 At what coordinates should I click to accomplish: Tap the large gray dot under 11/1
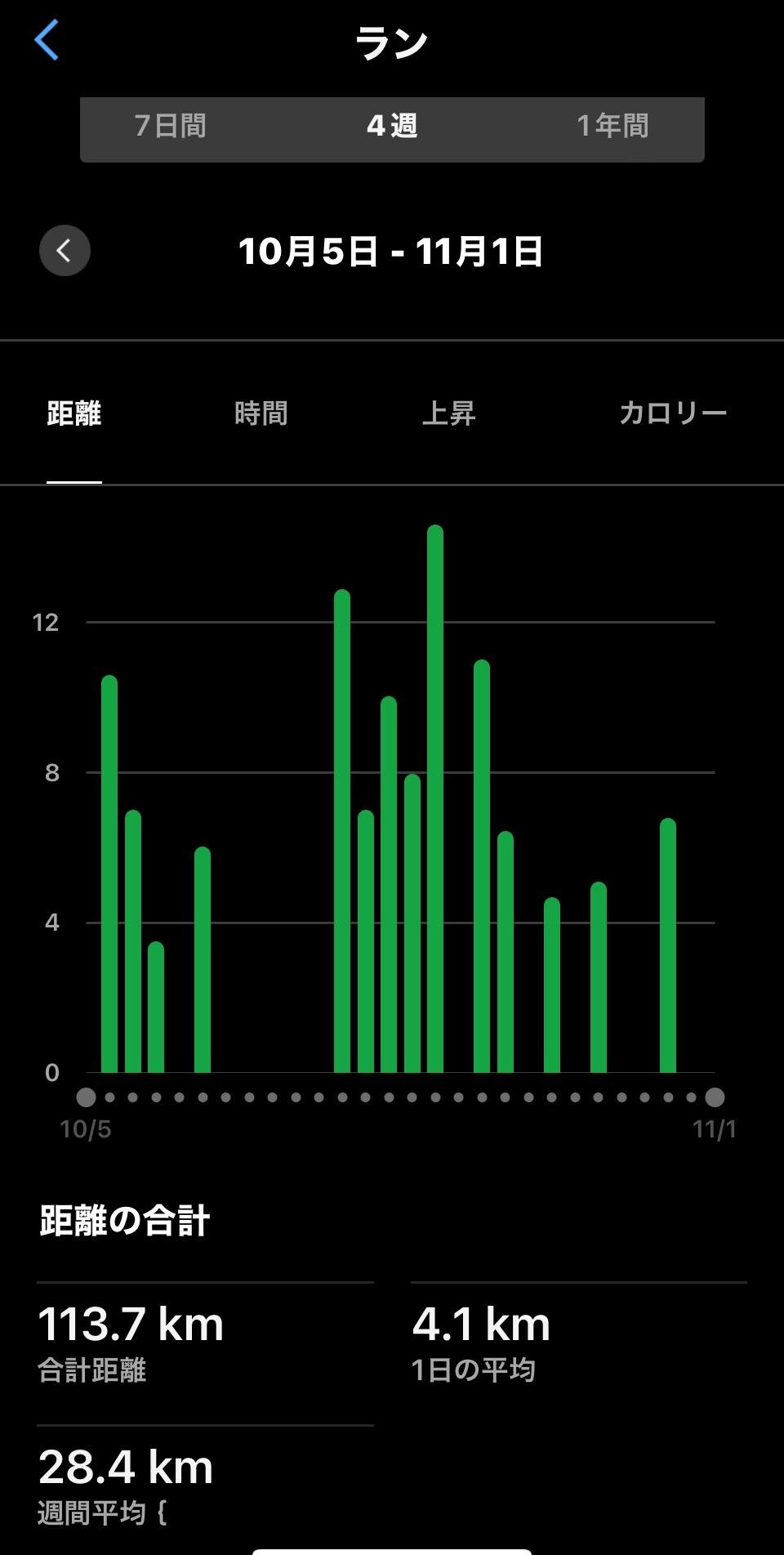point(717,1097)
